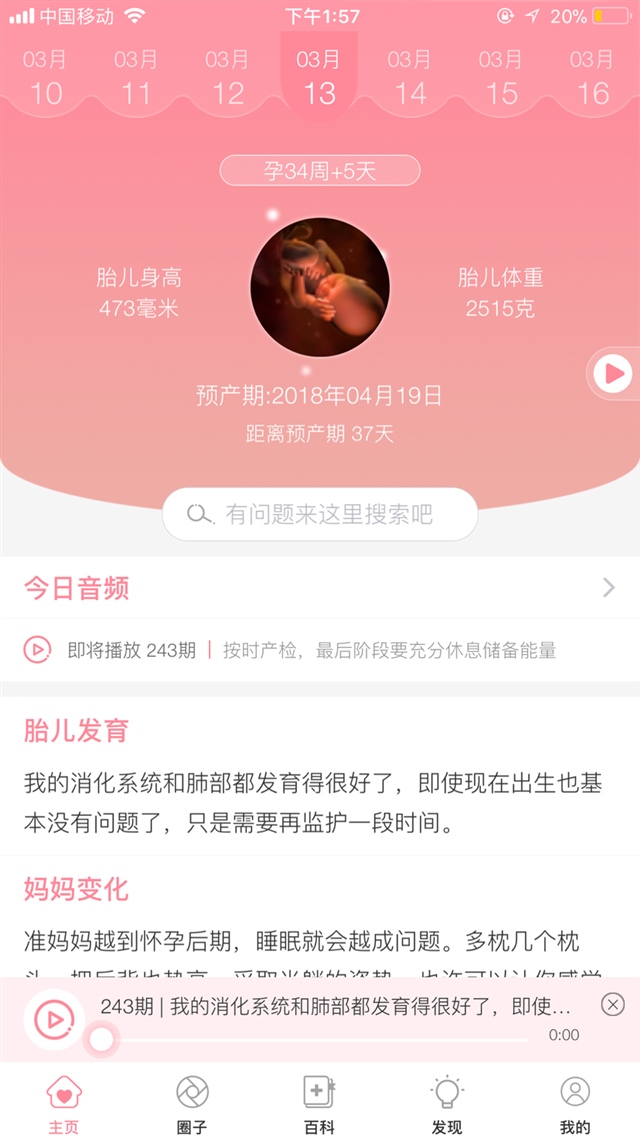This screenshot has height=1138, width=640.
Task: Play the 243期 audio in mini player
Action: click(x=53, y=1019)
